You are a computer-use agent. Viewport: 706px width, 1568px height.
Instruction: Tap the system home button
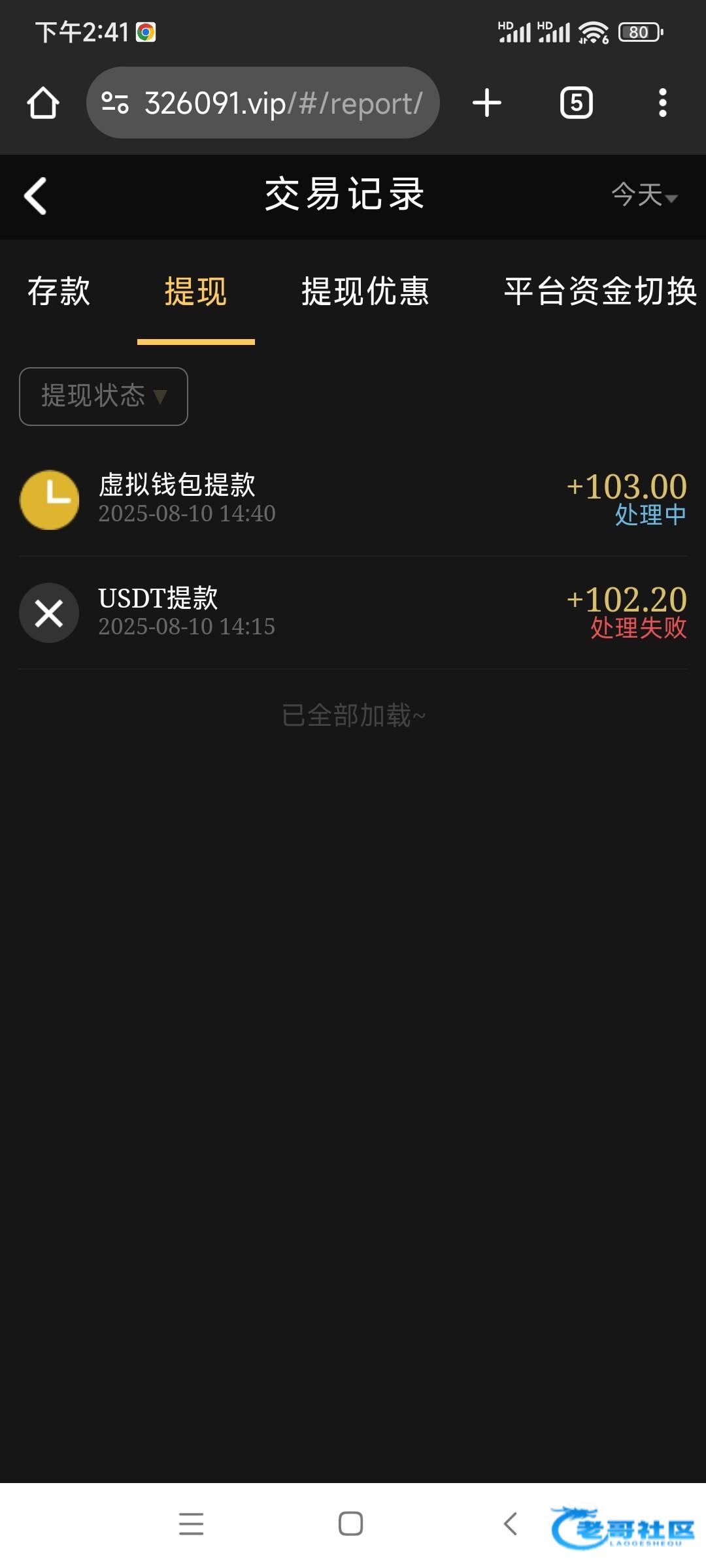(351, 1524)
